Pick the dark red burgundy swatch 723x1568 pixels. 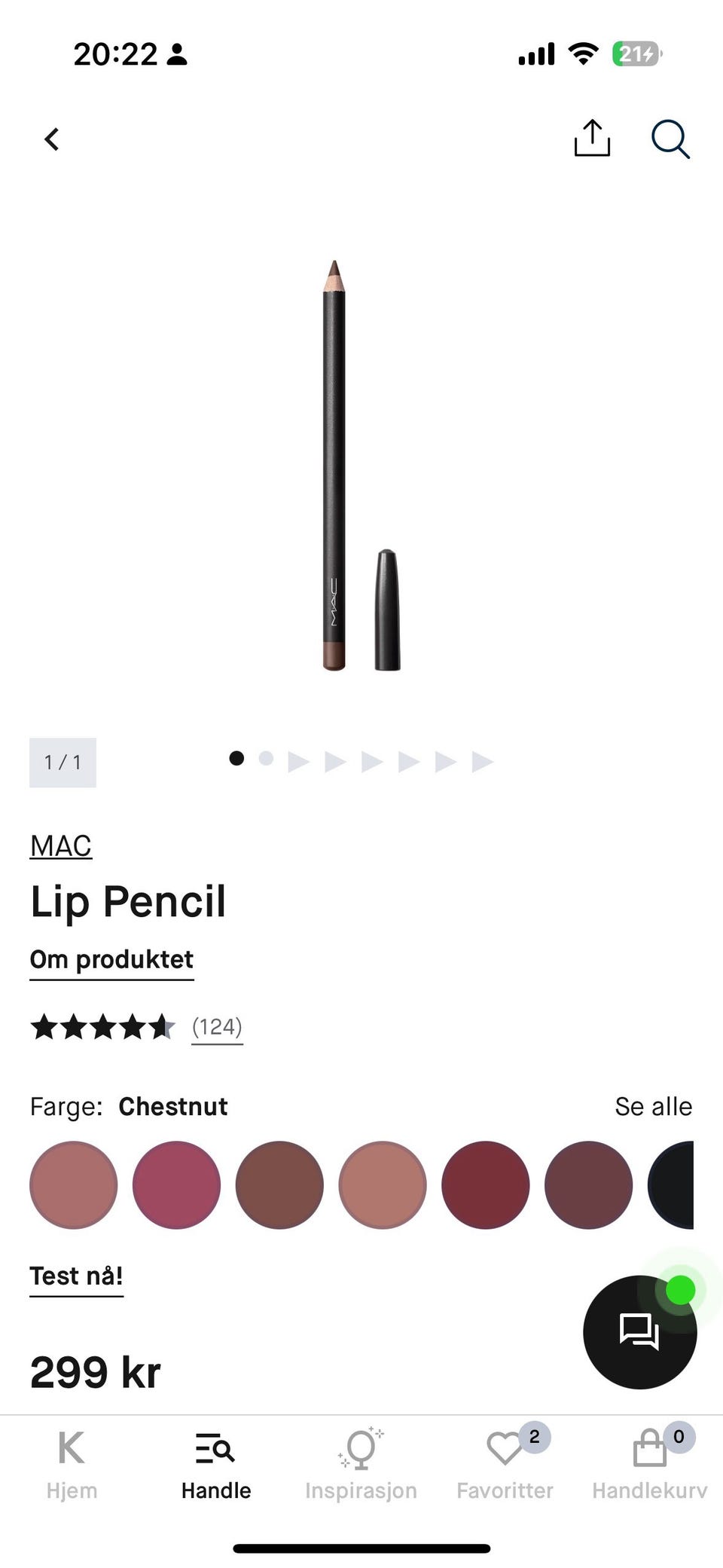tap(486, 1185)
